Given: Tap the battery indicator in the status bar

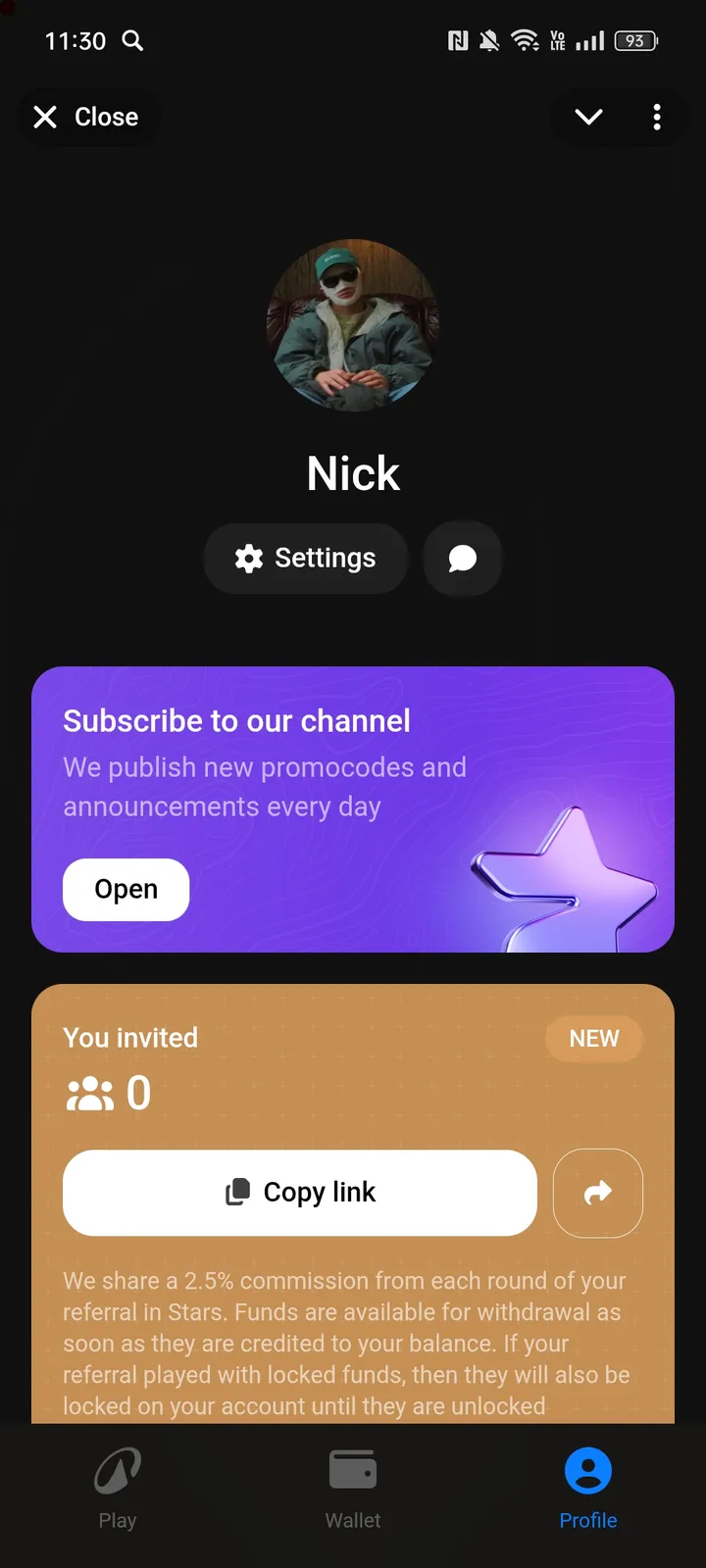Looking at the screenshot, I should tap(634, 41).
